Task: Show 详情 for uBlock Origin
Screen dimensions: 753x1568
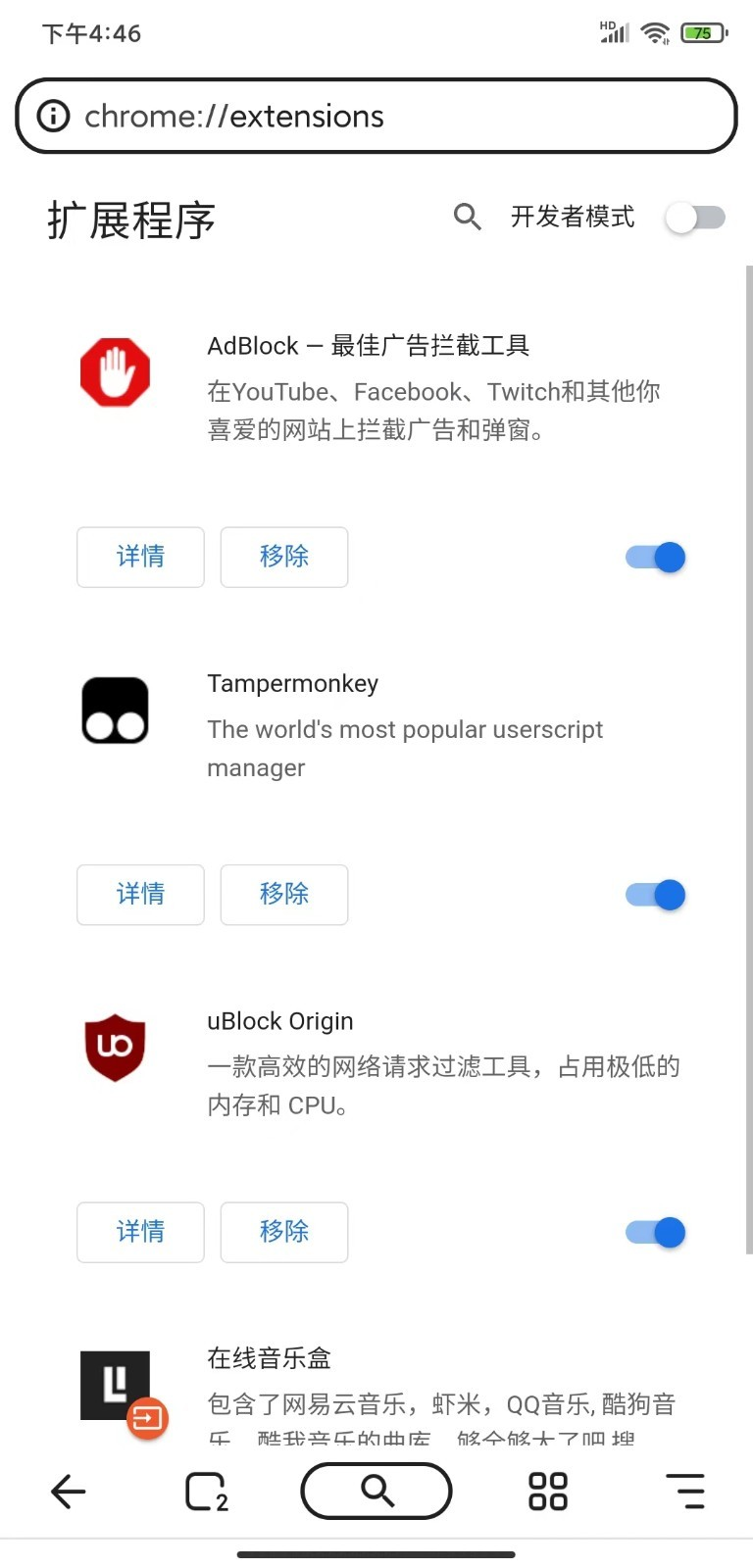Action: tap(140, 1232)
